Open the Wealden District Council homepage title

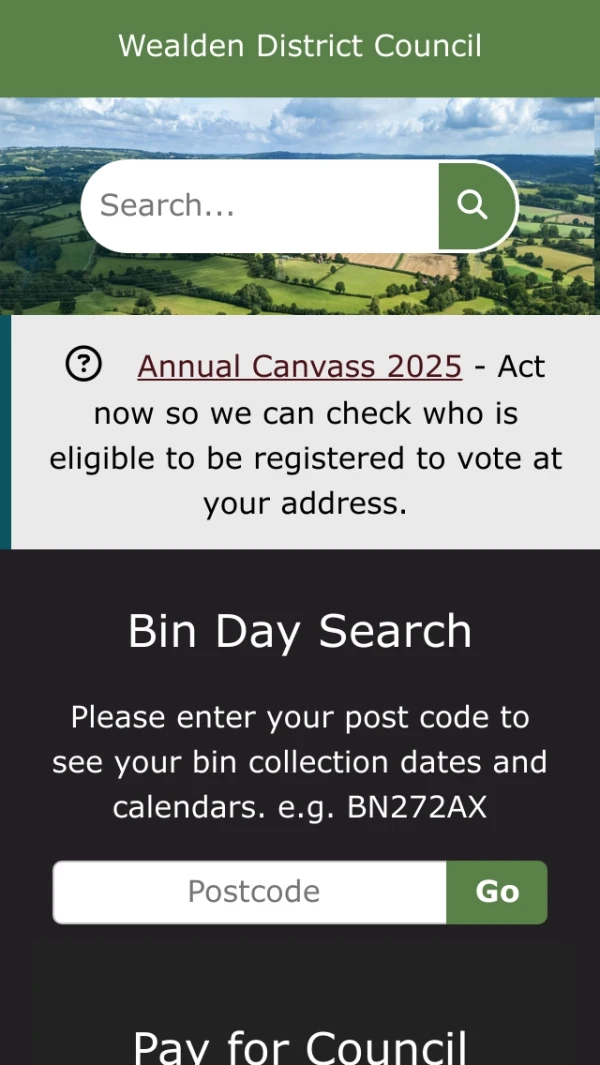(300, 46)
